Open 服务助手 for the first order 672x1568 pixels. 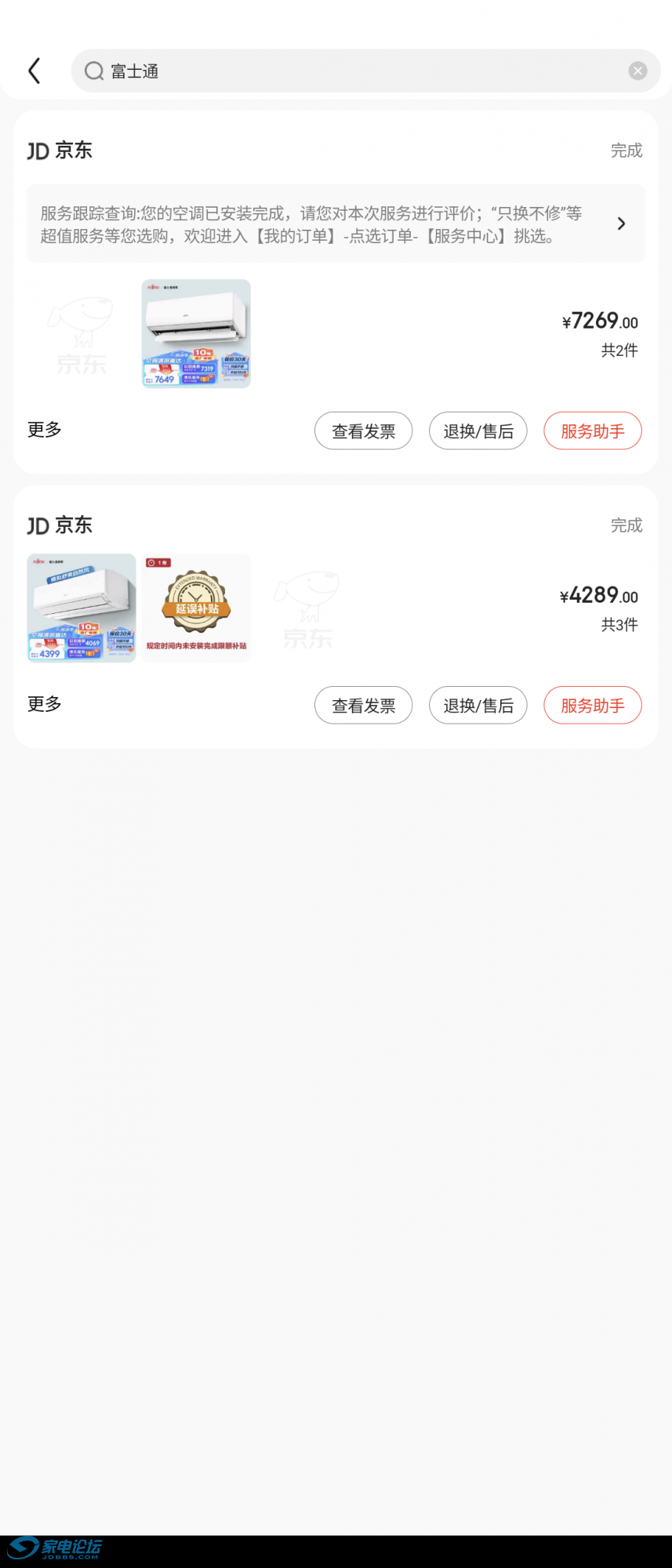[592, 430]
